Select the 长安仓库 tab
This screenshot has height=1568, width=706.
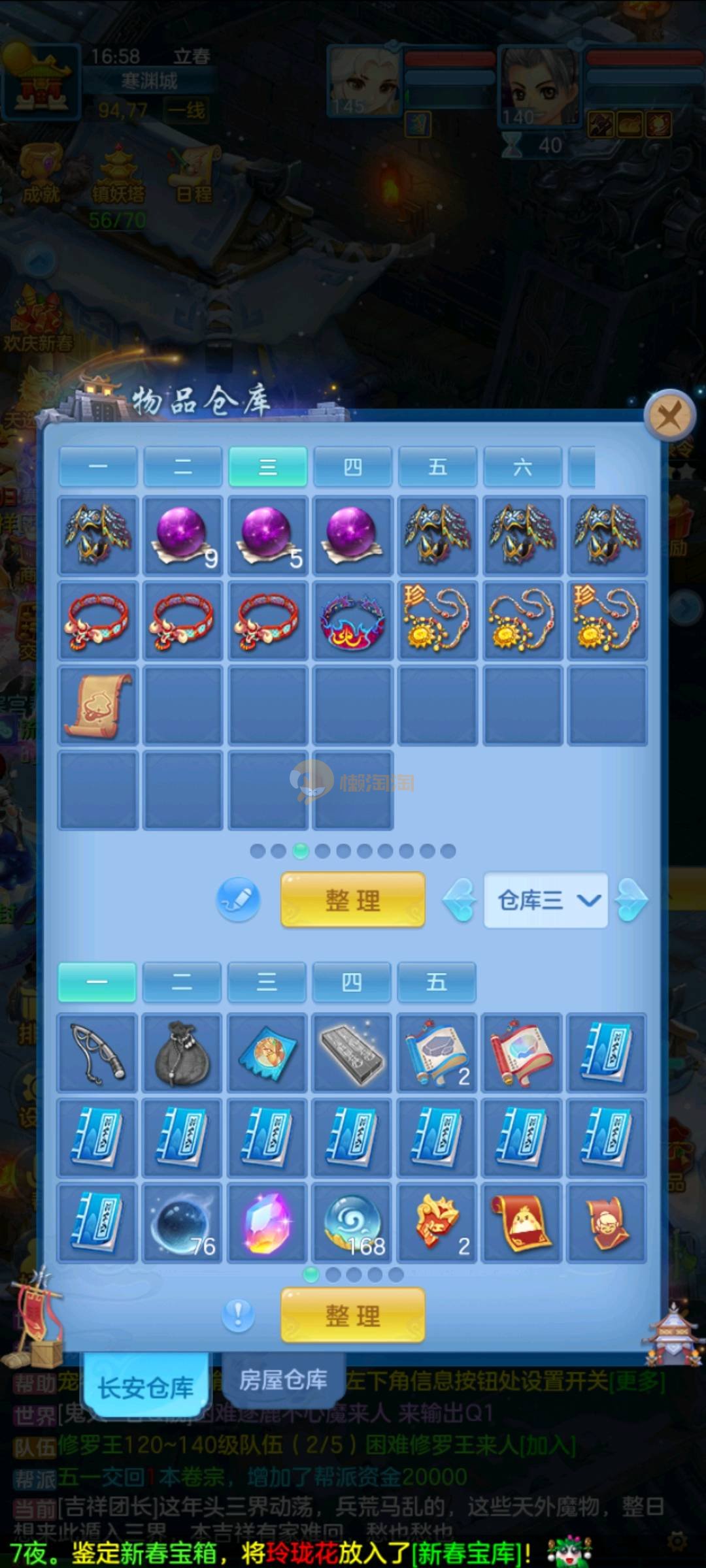tap(145, 1387)
